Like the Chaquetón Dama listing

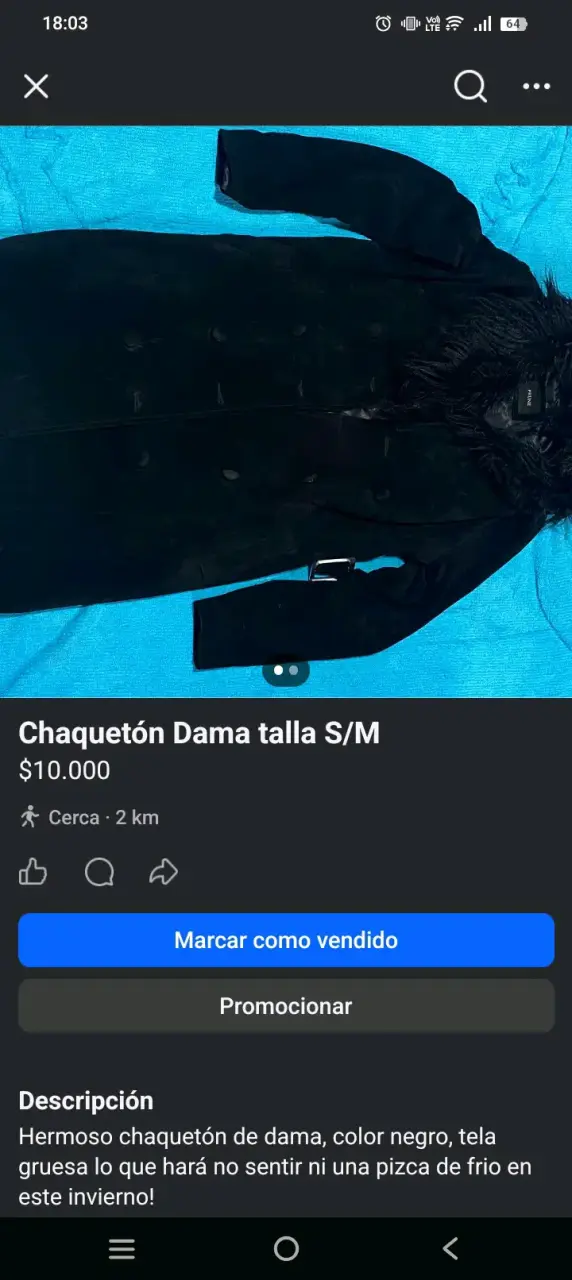(33, 872)
